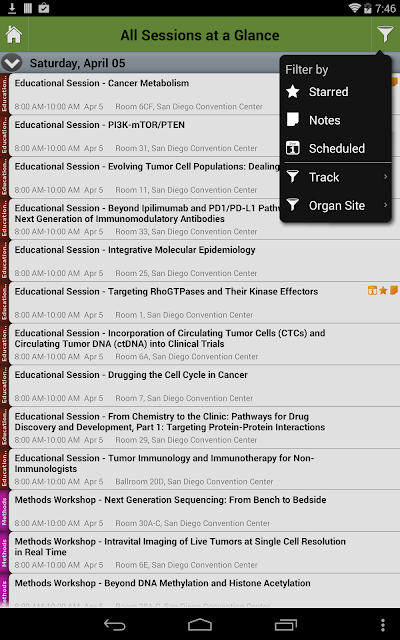Tap the filter funnel icon

click(385, 34)
